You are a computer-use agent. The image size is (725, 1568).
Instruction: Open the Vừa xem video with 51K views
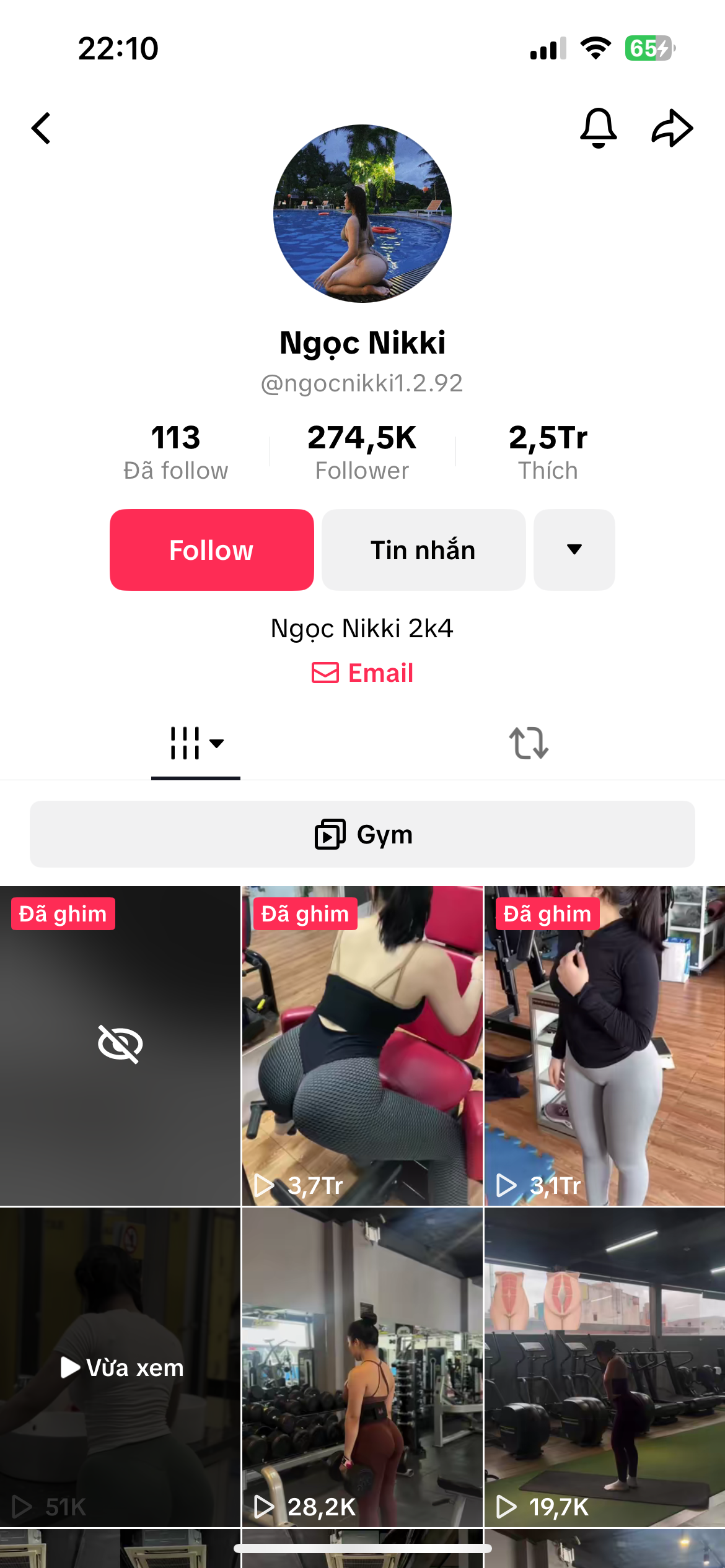(x=120, y=1367)
